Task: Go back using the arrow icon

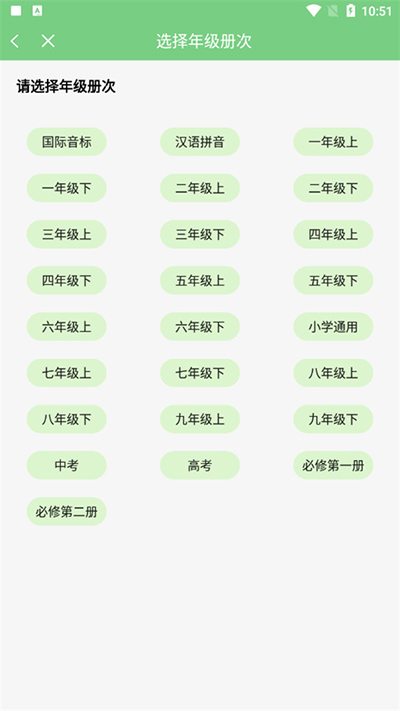Action: tap(15, 41)
